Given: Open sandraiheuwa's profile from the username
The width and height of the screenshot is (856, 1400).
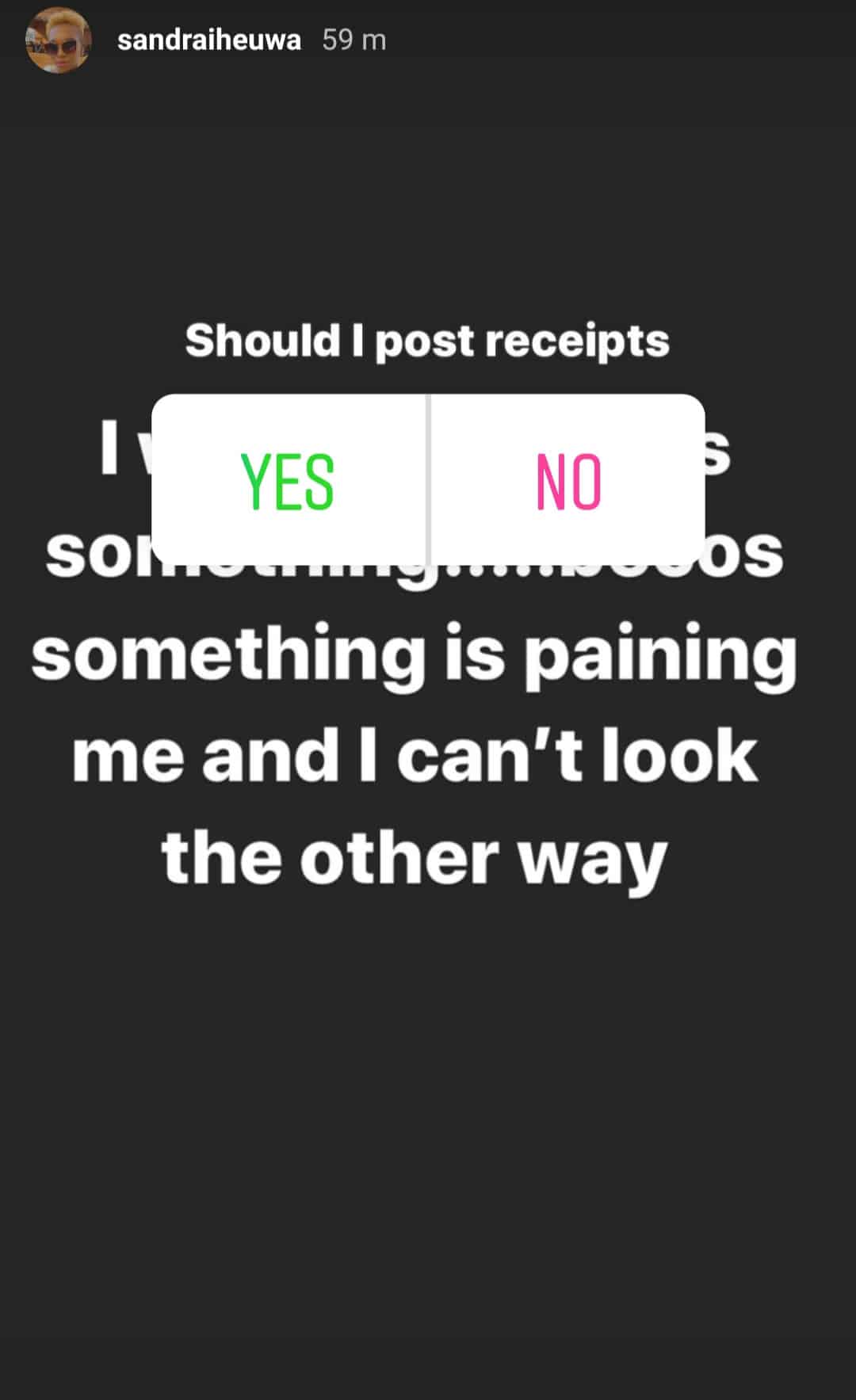Looking at the screenshot, I should coord(208,40).
